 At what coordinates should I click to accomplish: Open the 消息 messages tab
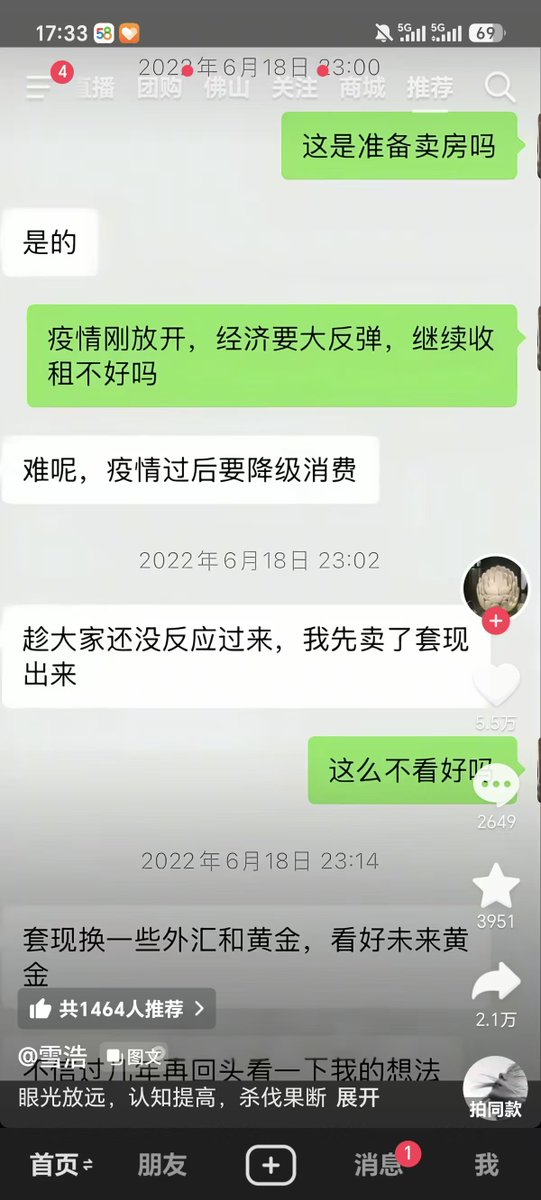[x=378, y=1164]
